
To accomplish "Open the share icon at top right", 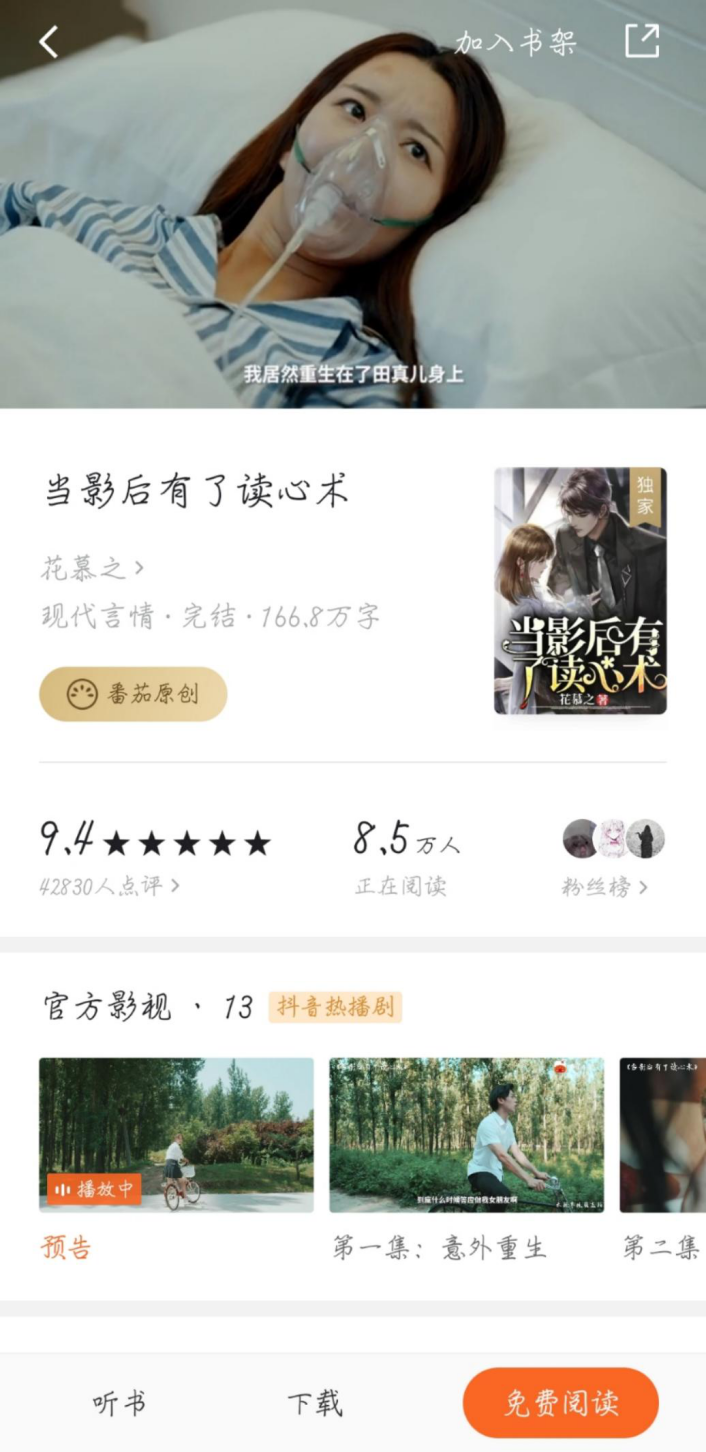I will pyautogui.click(x=642, y=41).
